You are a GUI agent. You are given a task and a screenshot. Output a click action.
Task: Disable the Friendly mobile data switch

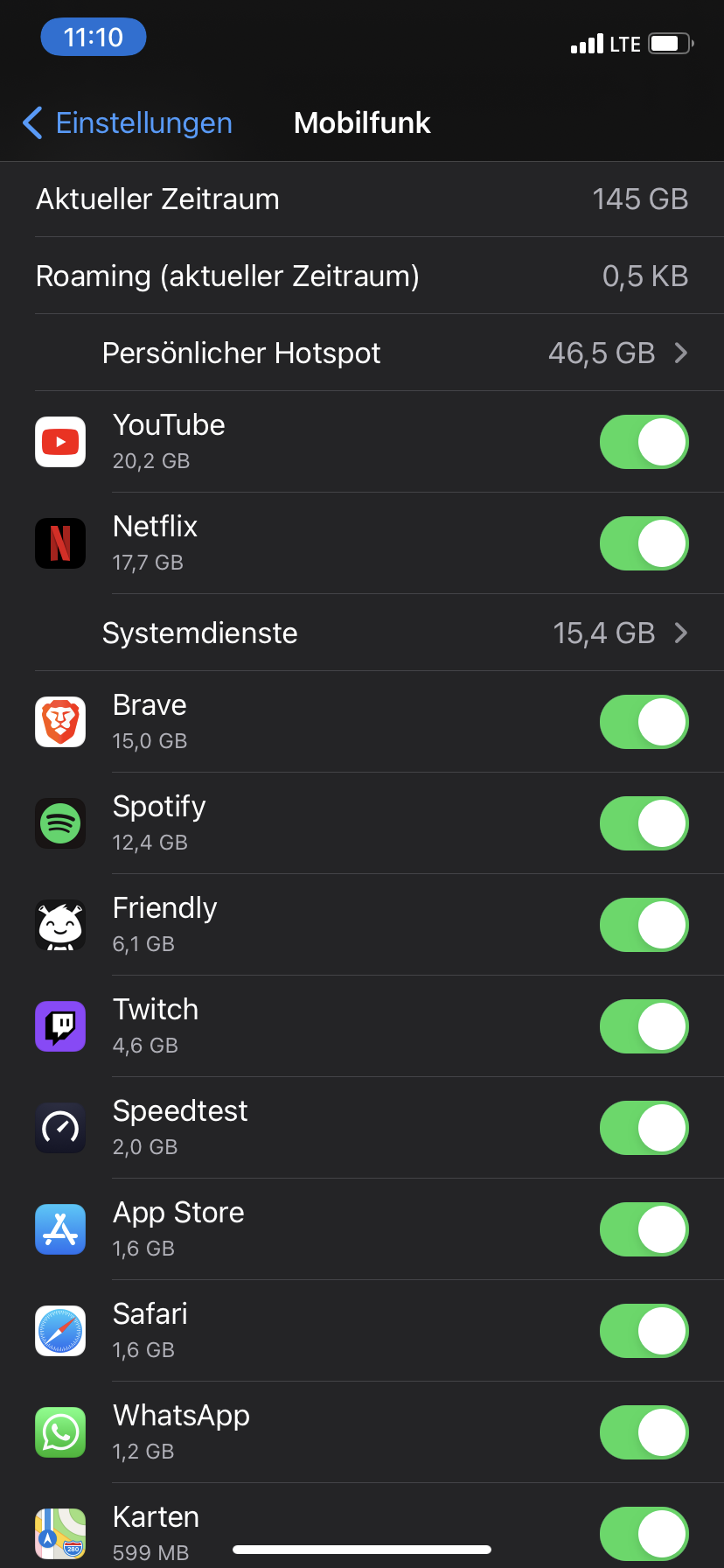[644, 926]
